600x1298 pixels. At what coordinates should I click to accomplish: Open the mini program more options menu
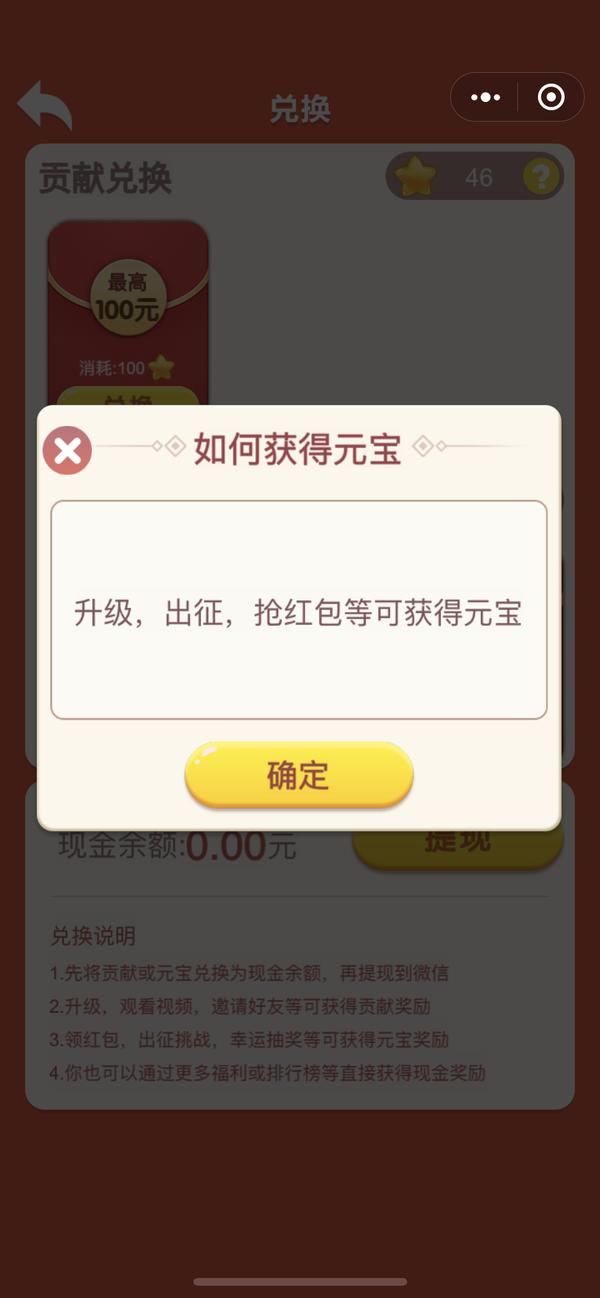[x=485, y=97]
